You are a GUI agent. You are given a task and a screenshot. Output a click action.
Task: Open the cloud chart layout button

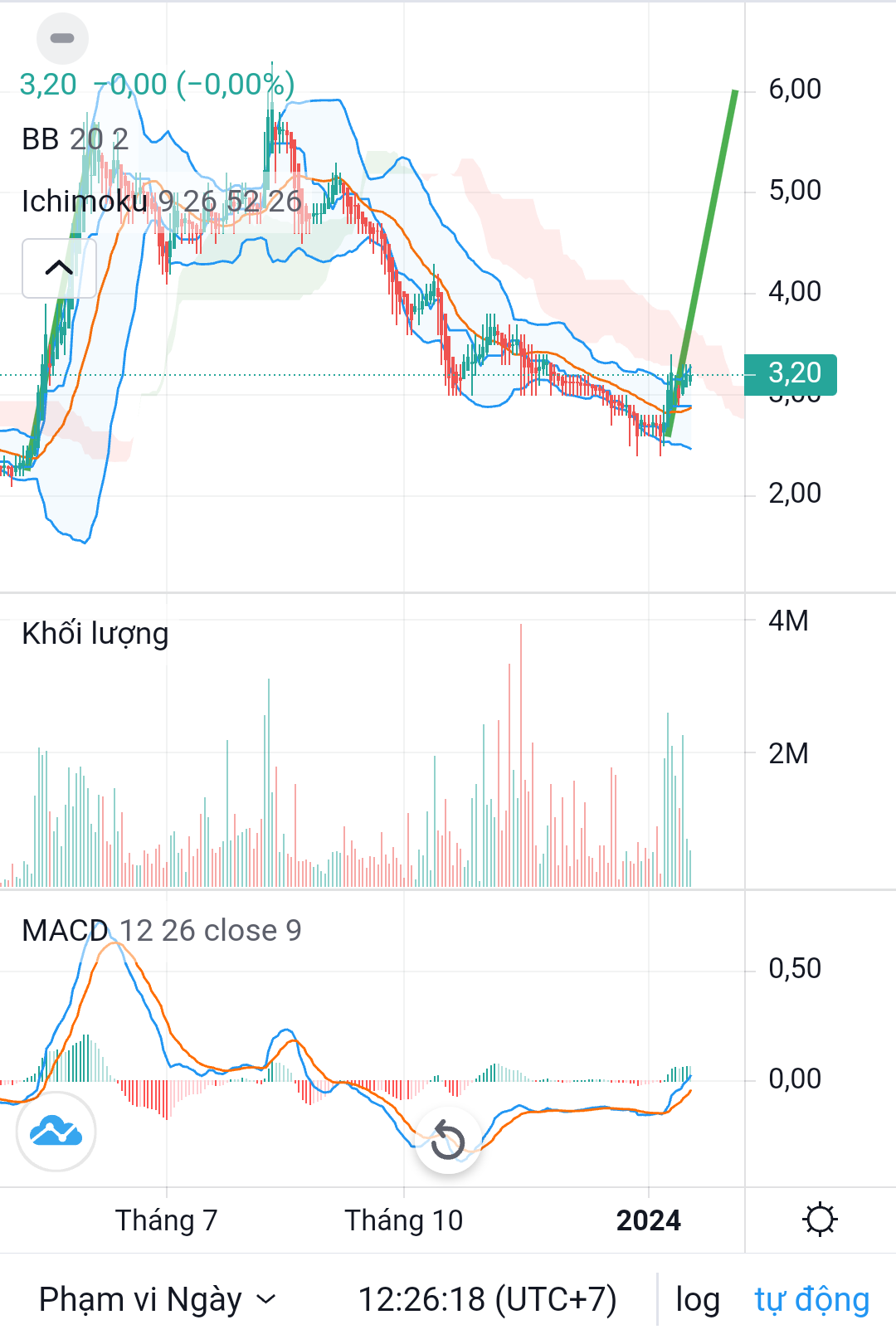(56, 1132)
